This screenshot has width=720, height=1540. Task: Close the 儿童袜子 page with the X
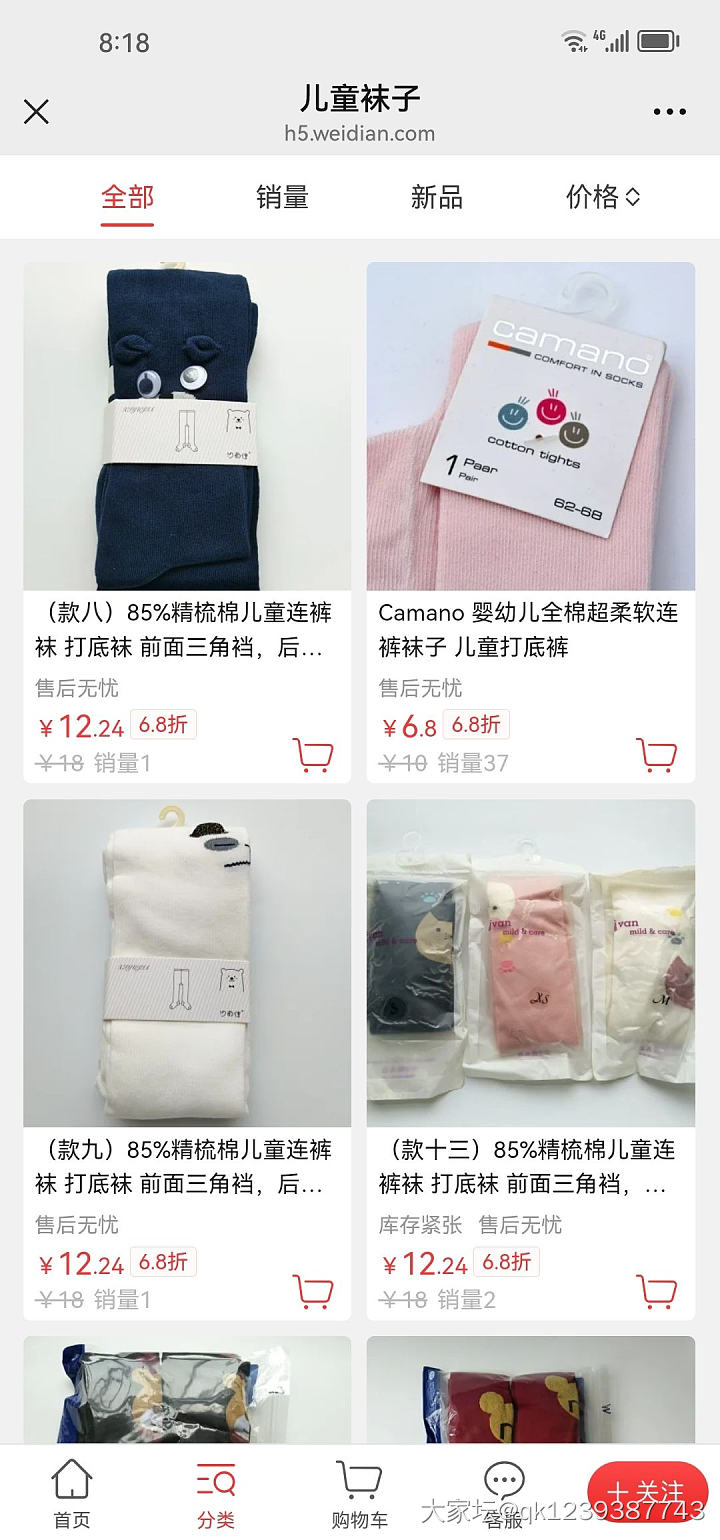point(37,112)
